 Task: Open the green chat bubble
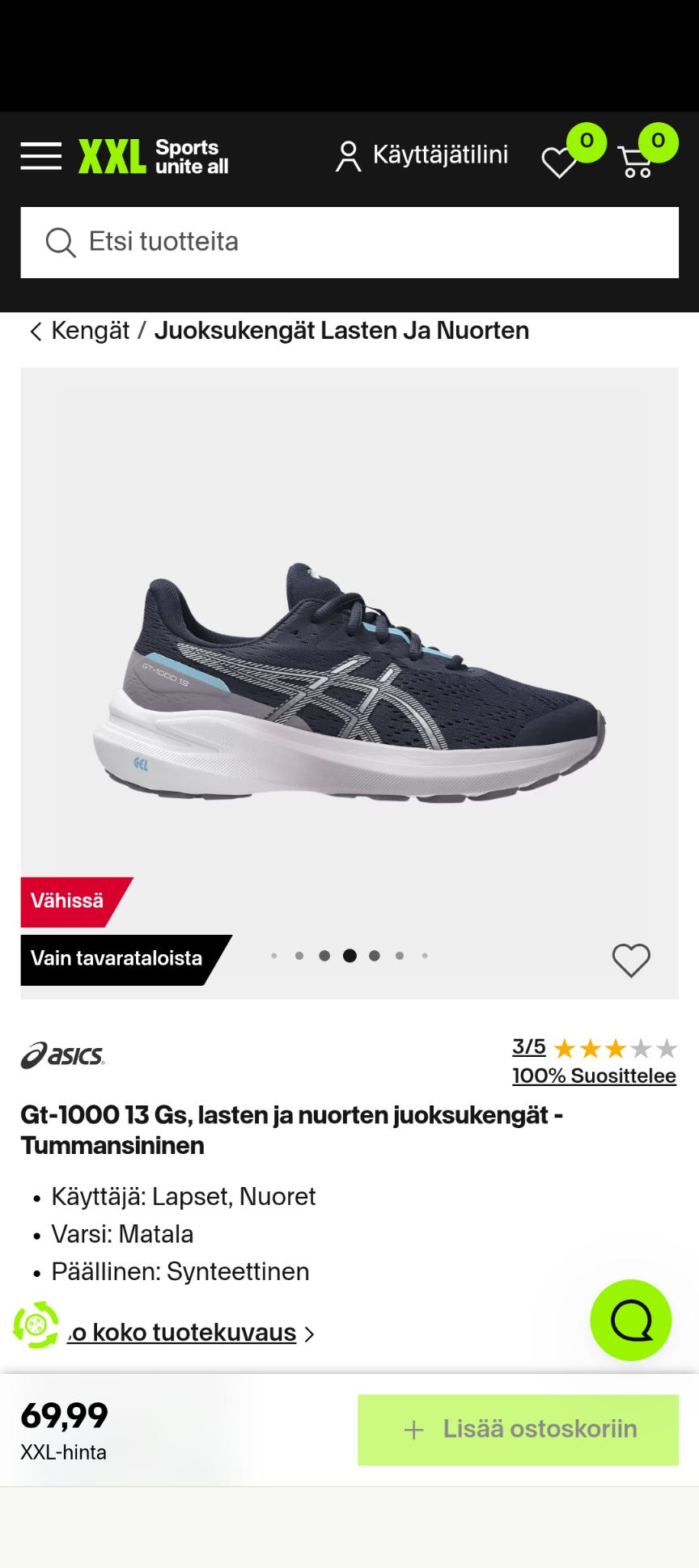point(631,1320)
